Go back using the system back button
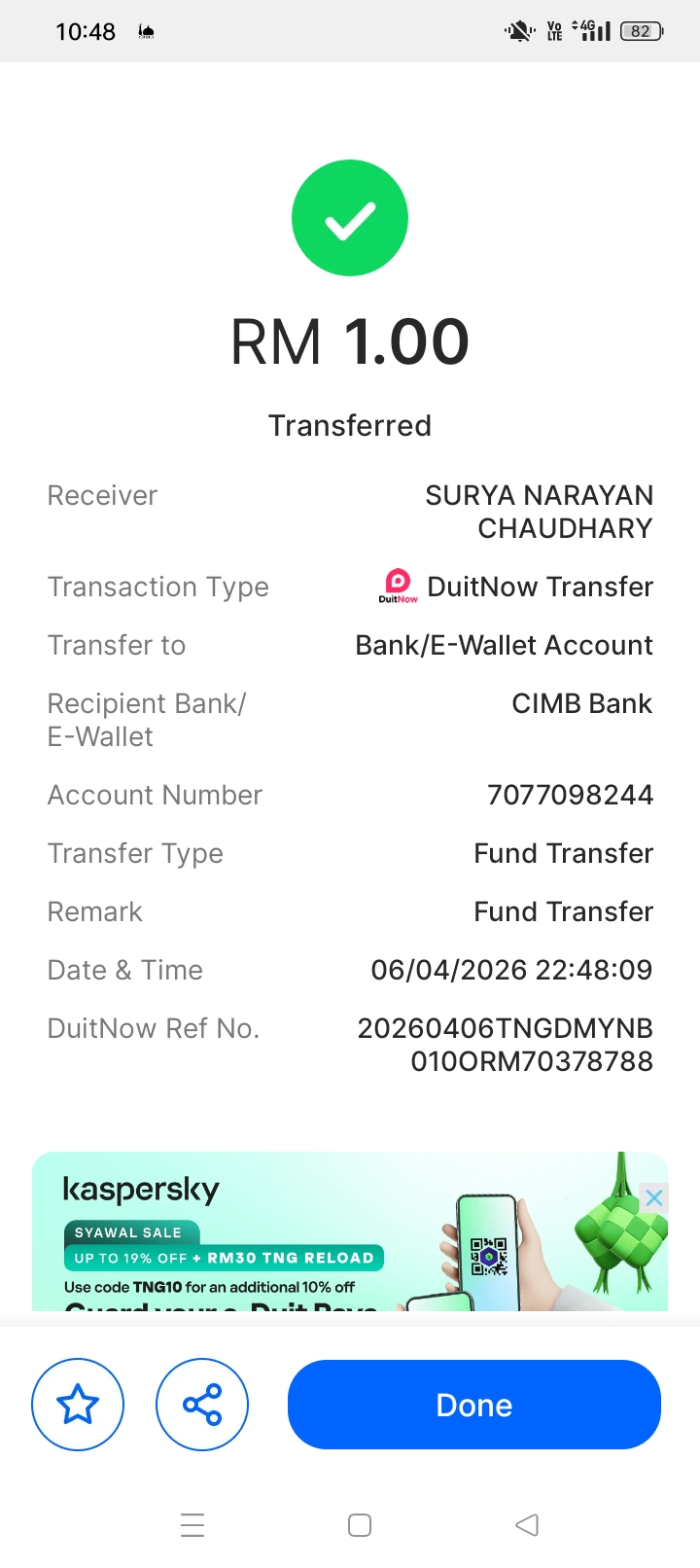This screenshot has width=700, height=1568. (527, 1524)
